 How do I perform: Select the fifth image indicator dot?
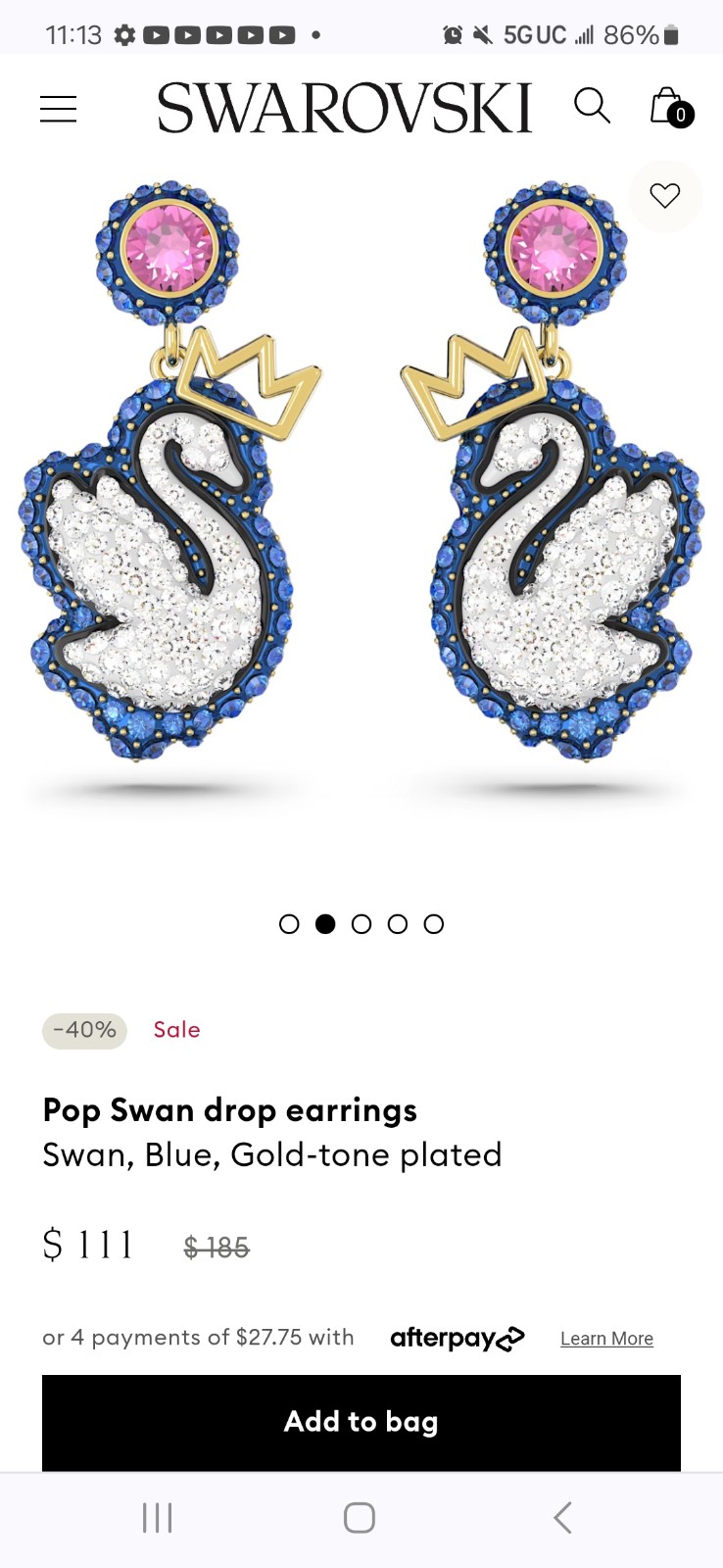click(x=434, y=924)
